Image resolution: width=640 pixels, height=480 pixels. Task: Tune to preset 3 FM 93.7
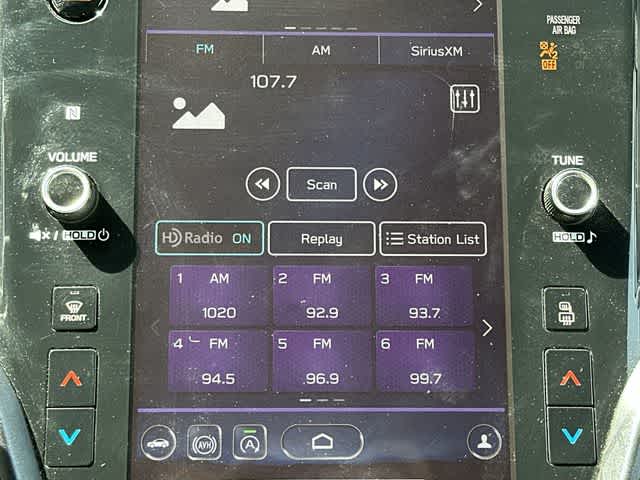[424, 296]
